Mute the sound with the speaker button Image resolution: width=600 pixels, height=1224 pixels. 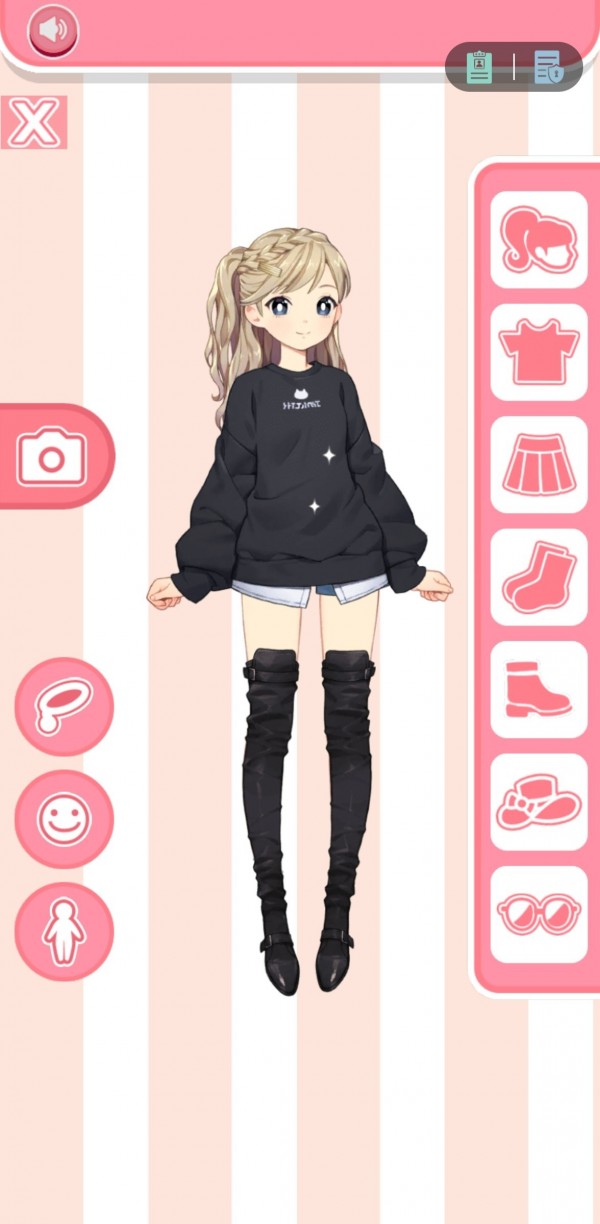[x=53, y=31]
